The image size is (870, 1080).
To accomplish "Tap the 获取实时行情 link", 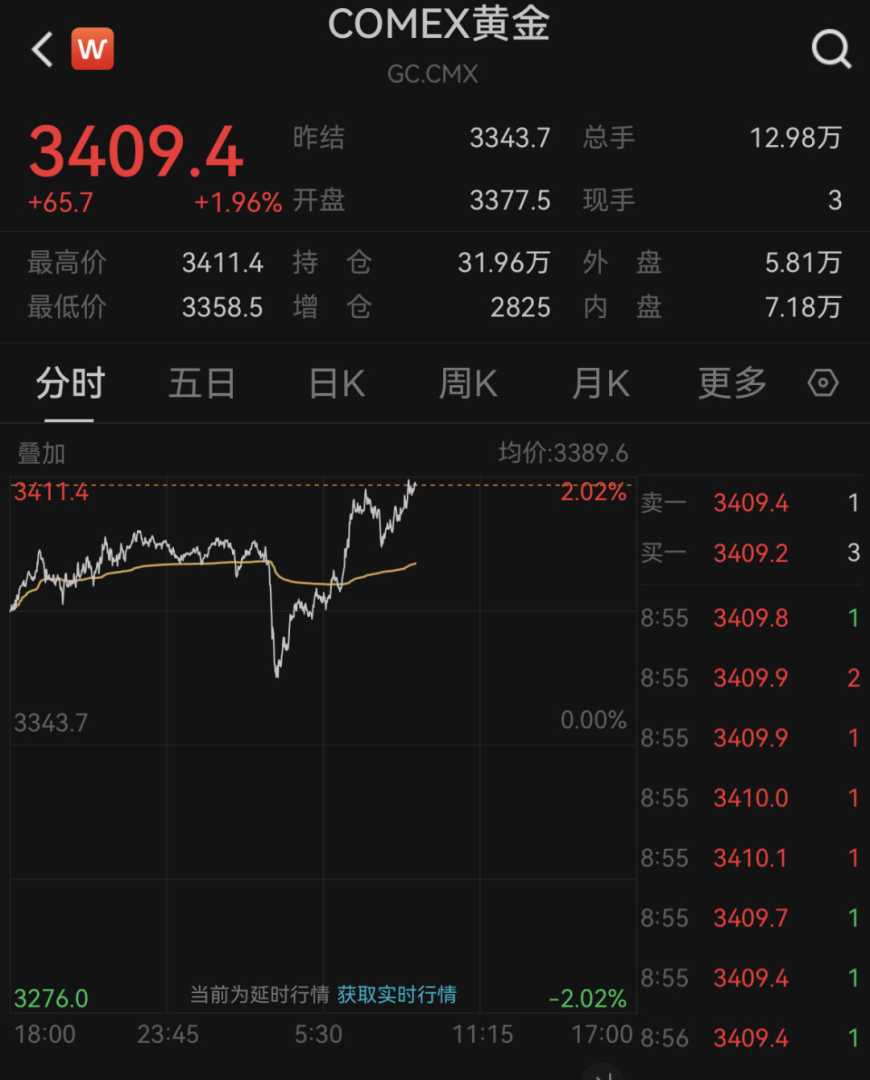I will coord(397,994).
